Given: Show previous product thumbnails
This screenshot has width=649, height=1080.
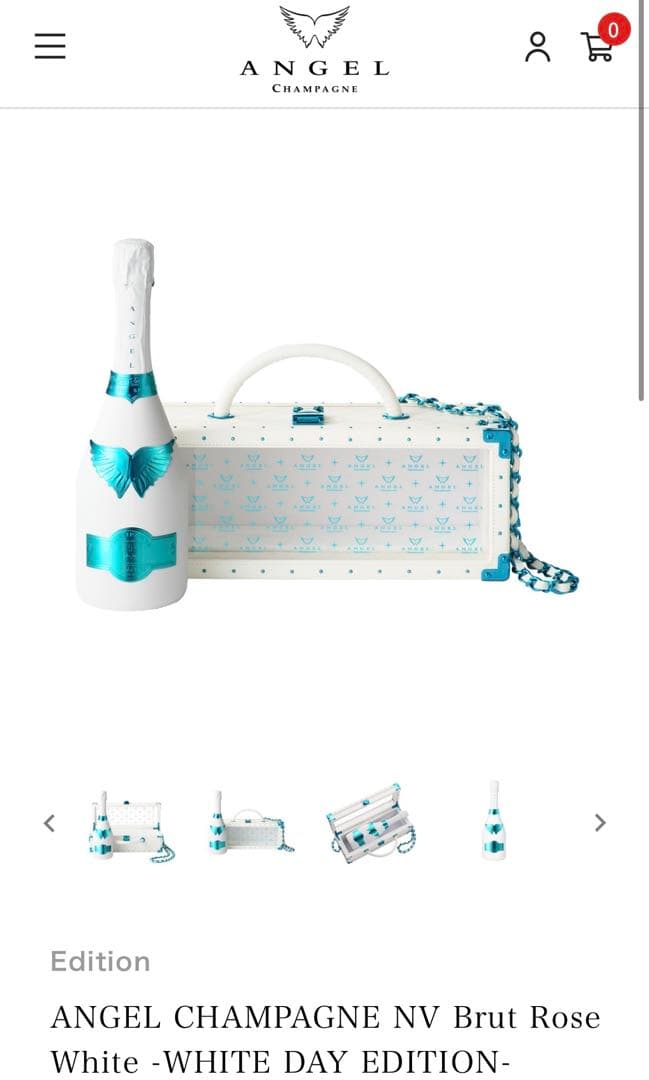Looking at the screenshot, I should coord(49,823).
